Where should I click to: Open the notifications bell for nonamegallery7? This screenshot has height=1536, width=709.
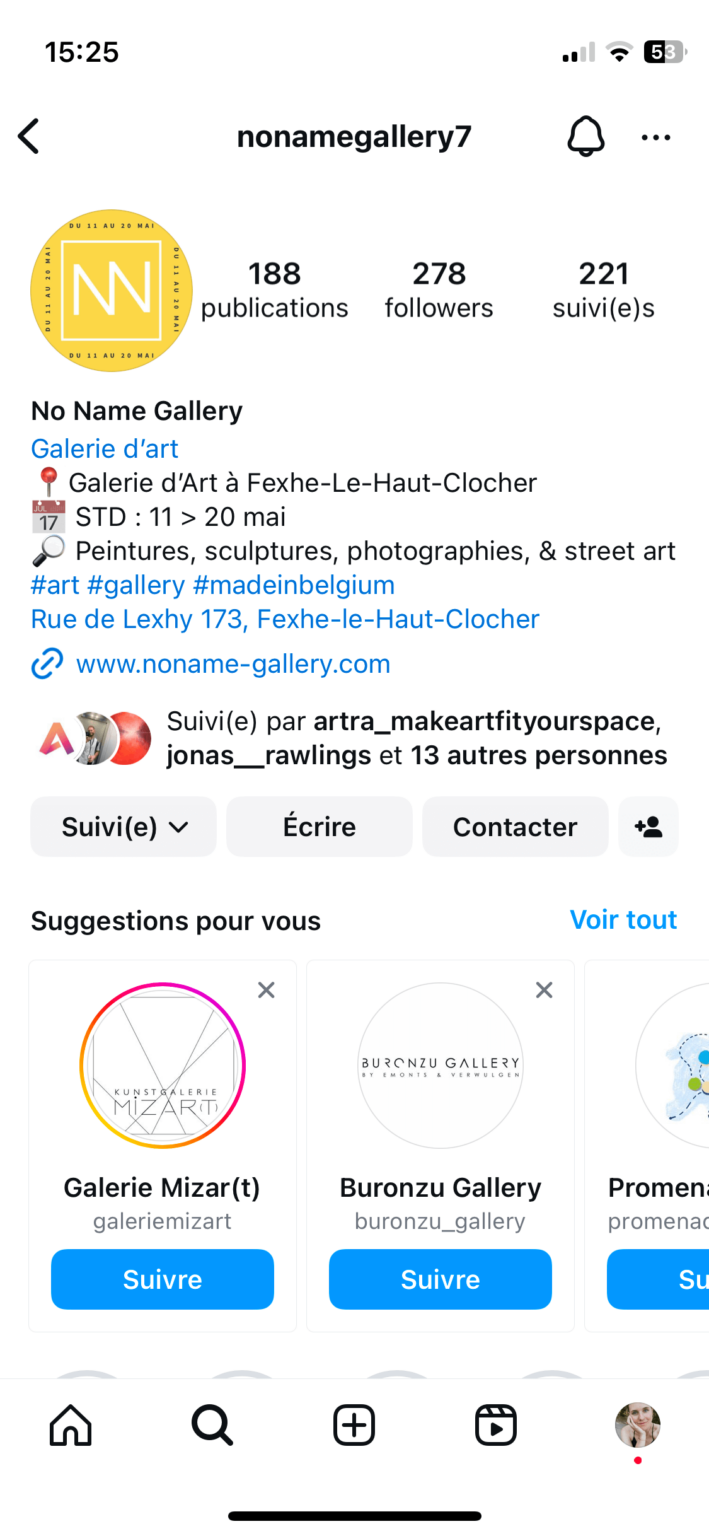[586, 137]
